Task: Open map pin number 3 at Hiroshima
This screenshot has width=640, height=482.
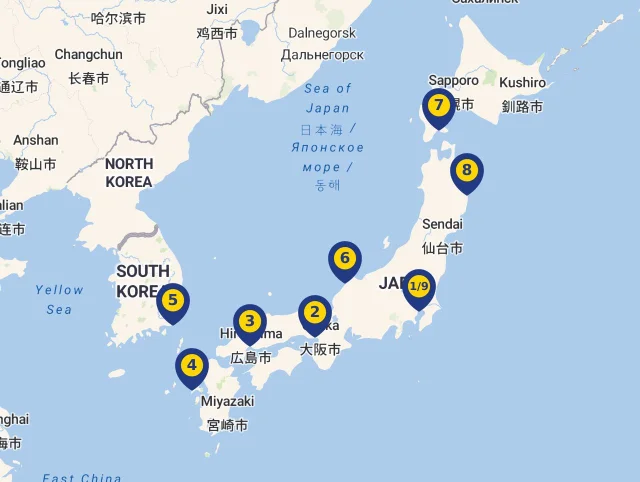Action: [x=250, y=322]
